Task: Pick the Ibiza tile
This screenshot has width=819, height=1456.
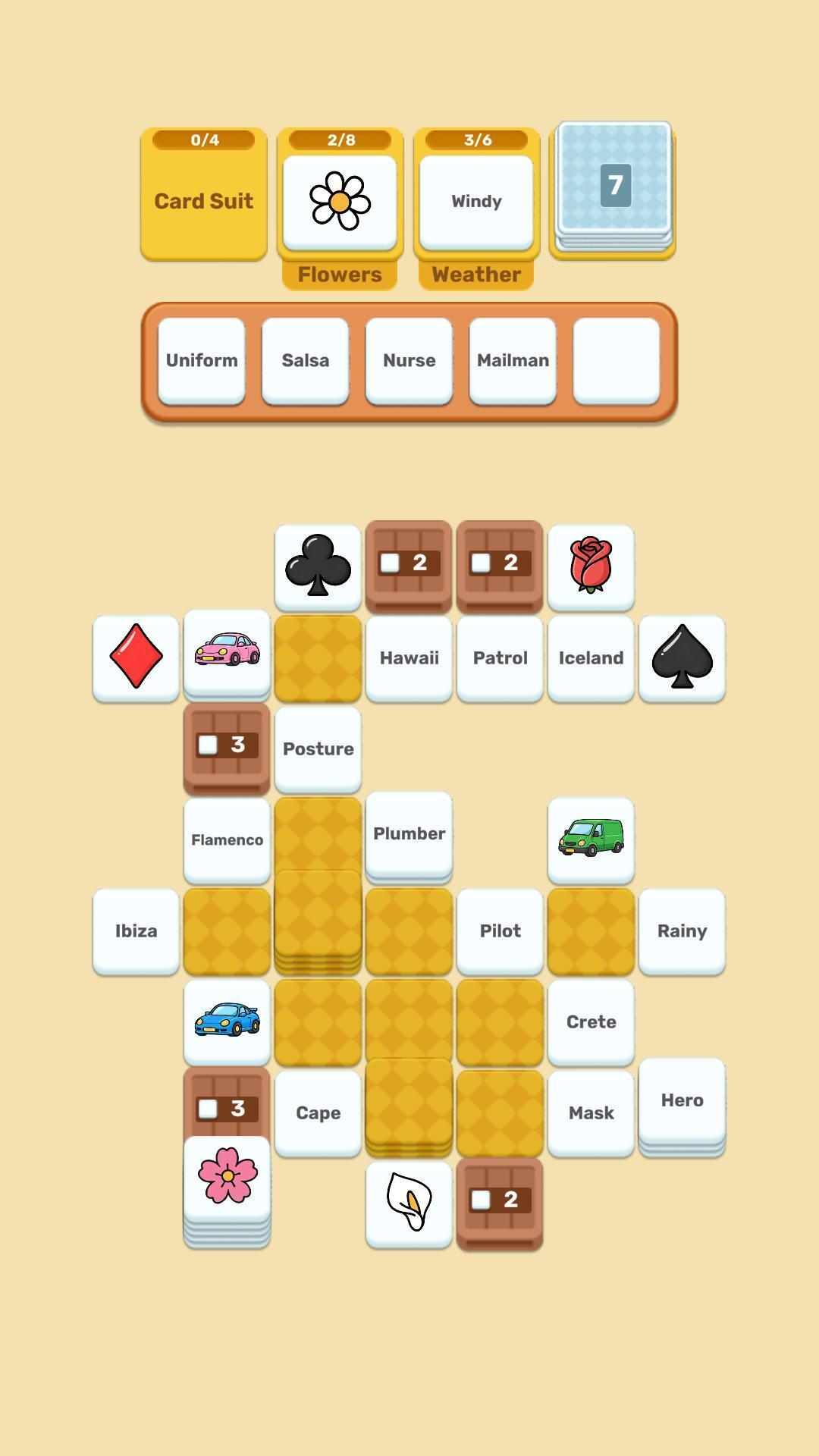Action: [x=136, y=931]
